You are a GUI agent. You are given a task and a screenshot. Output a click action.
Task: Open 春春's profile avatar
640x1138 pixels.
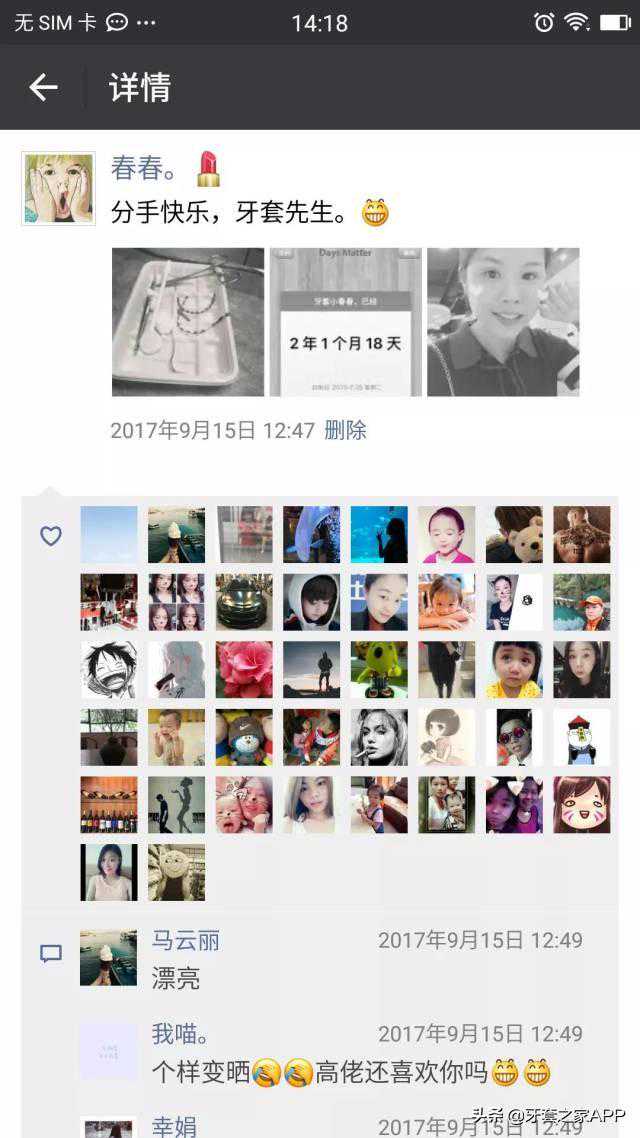[58, 188]
